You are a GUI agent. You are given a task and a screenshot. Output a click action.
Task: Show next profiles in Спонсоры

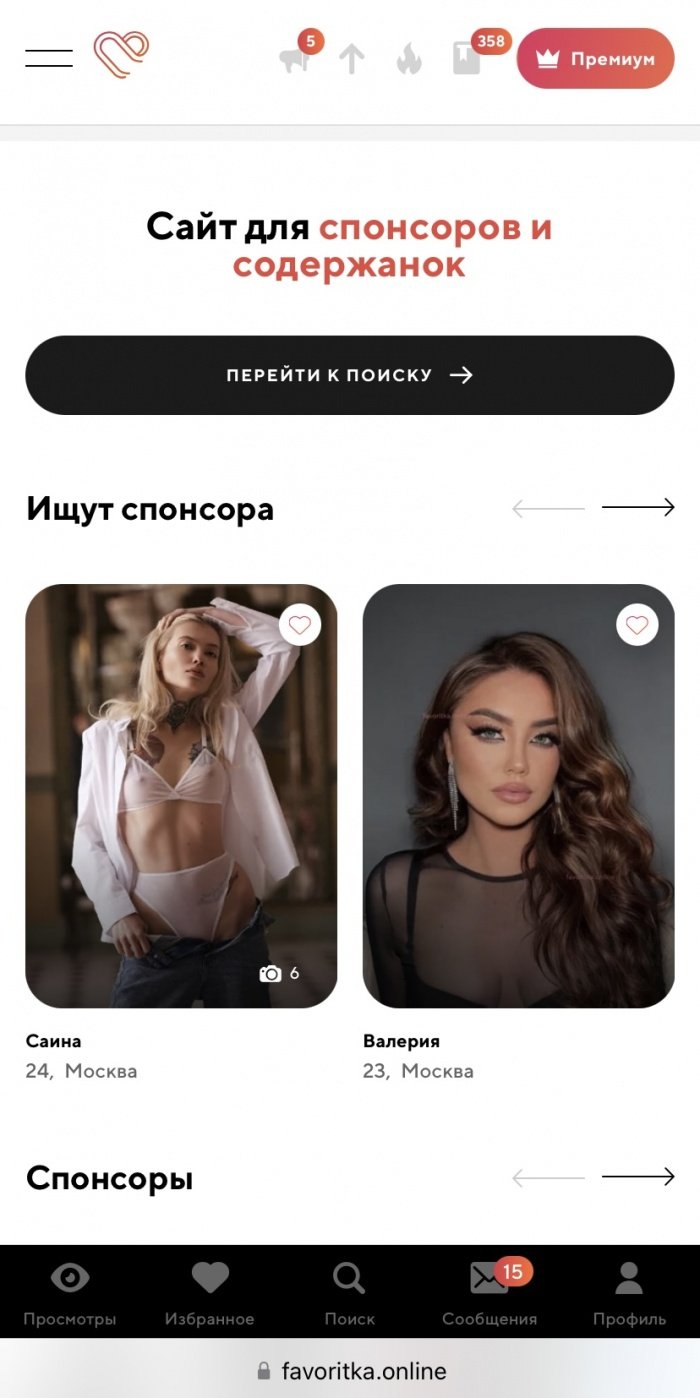[x=638, y=1177]
